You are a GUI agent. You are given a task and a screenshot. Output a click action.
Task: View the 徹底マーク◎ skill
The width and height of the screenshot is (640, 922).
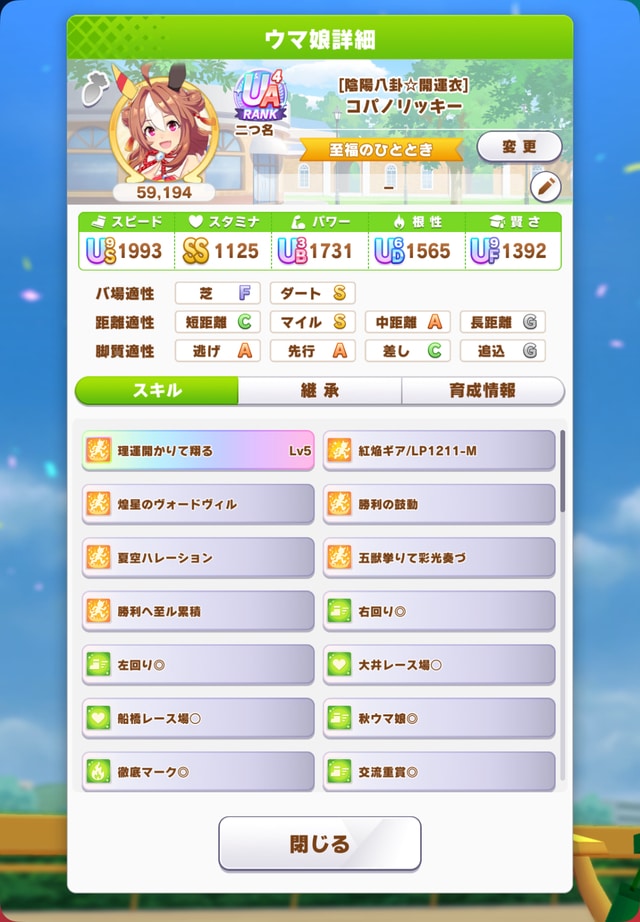click(x=198, y=771)
